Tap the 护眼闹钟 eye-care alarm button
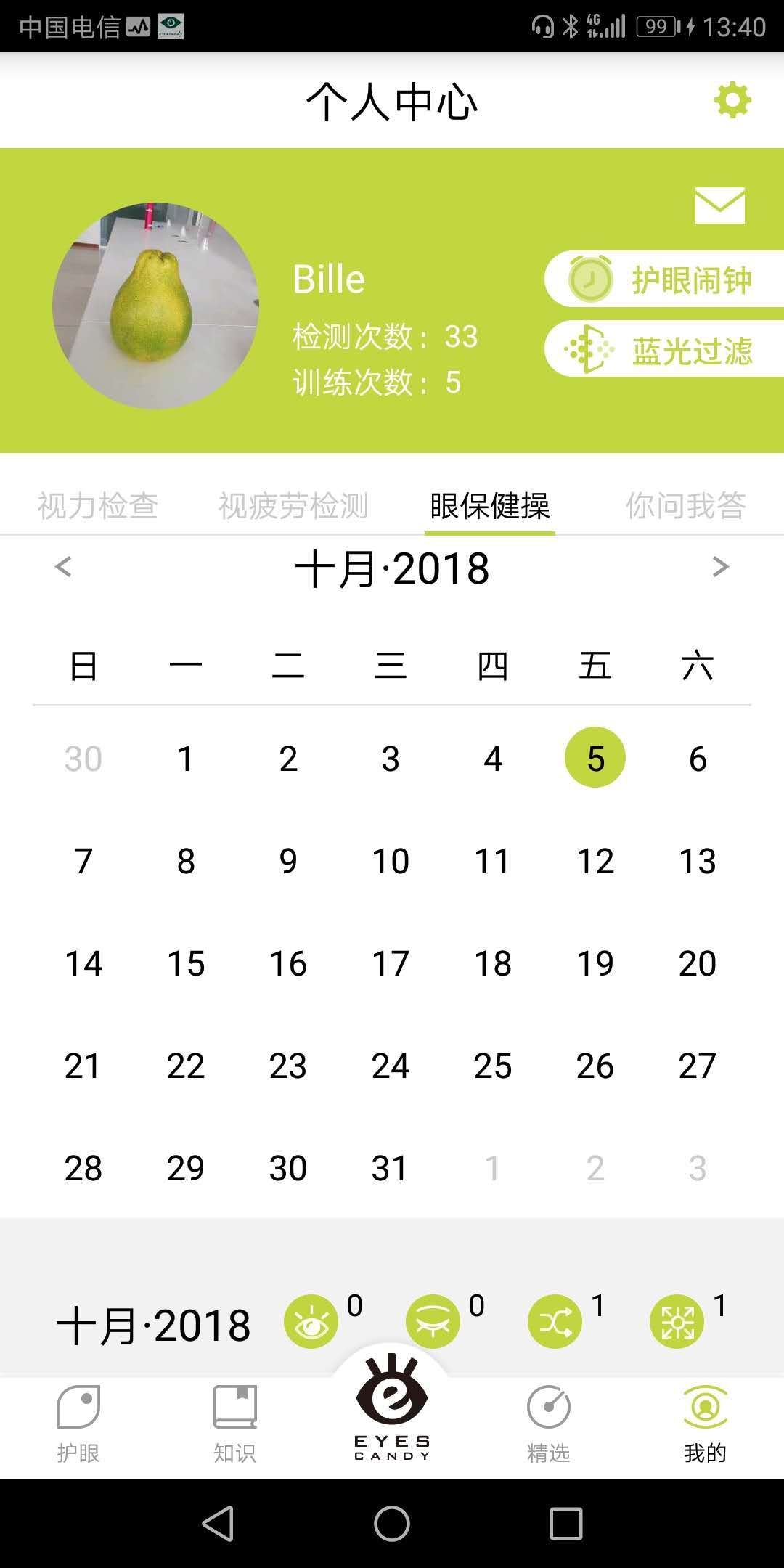The height and width of the screenshot is (1568, 784). click(664, 279)
